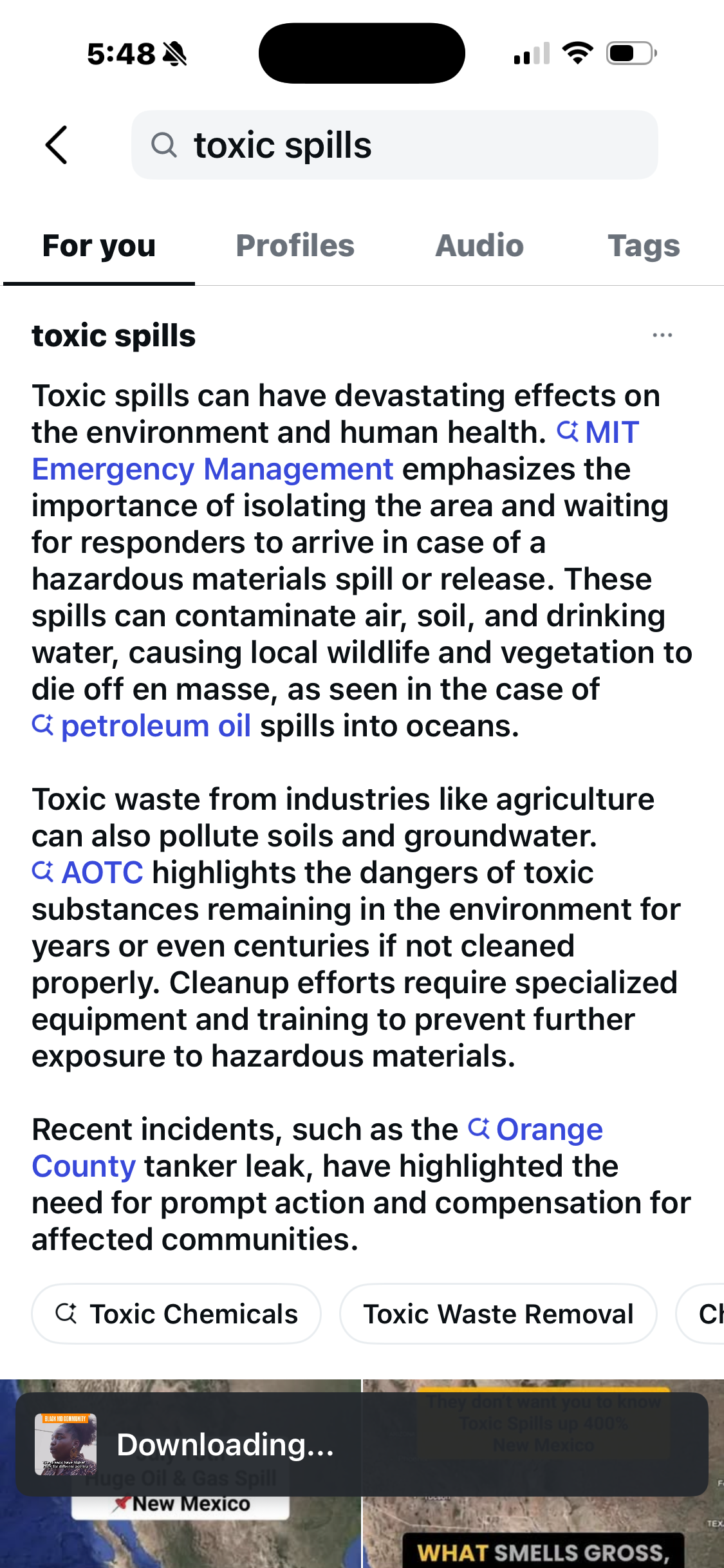The width and height of the screenshot is (724, 1568).
Task: Open the three-dot options for the summary
Action: point(662,335)
